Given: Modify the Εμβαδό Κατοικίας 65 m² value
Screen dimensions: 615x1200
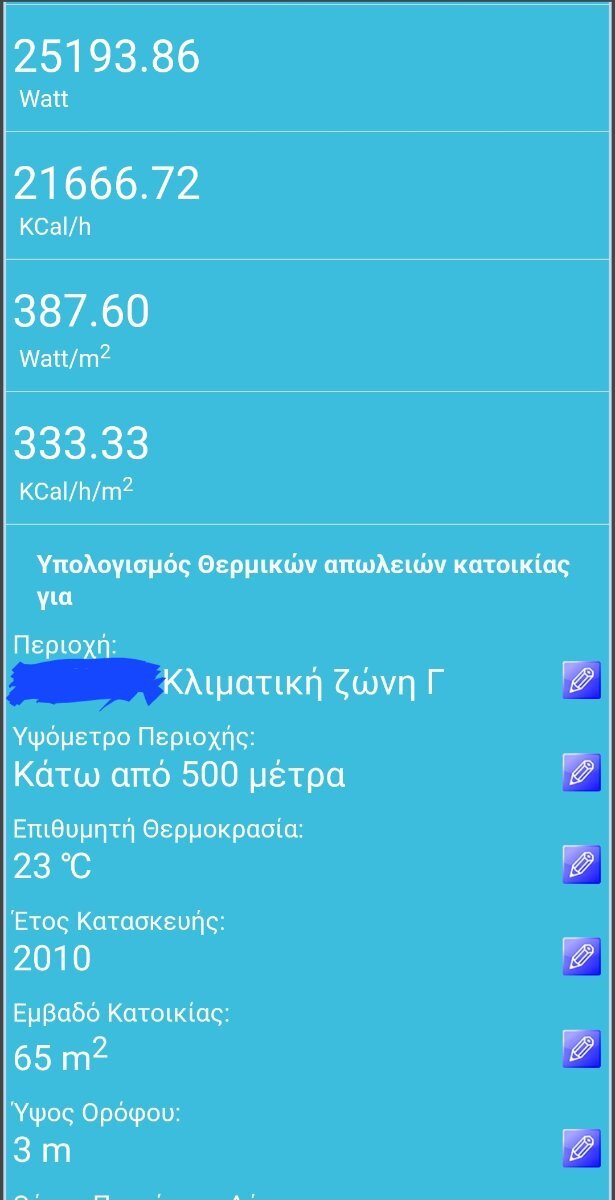Looking at the screenshot, I should click(x=581, y=1049).
